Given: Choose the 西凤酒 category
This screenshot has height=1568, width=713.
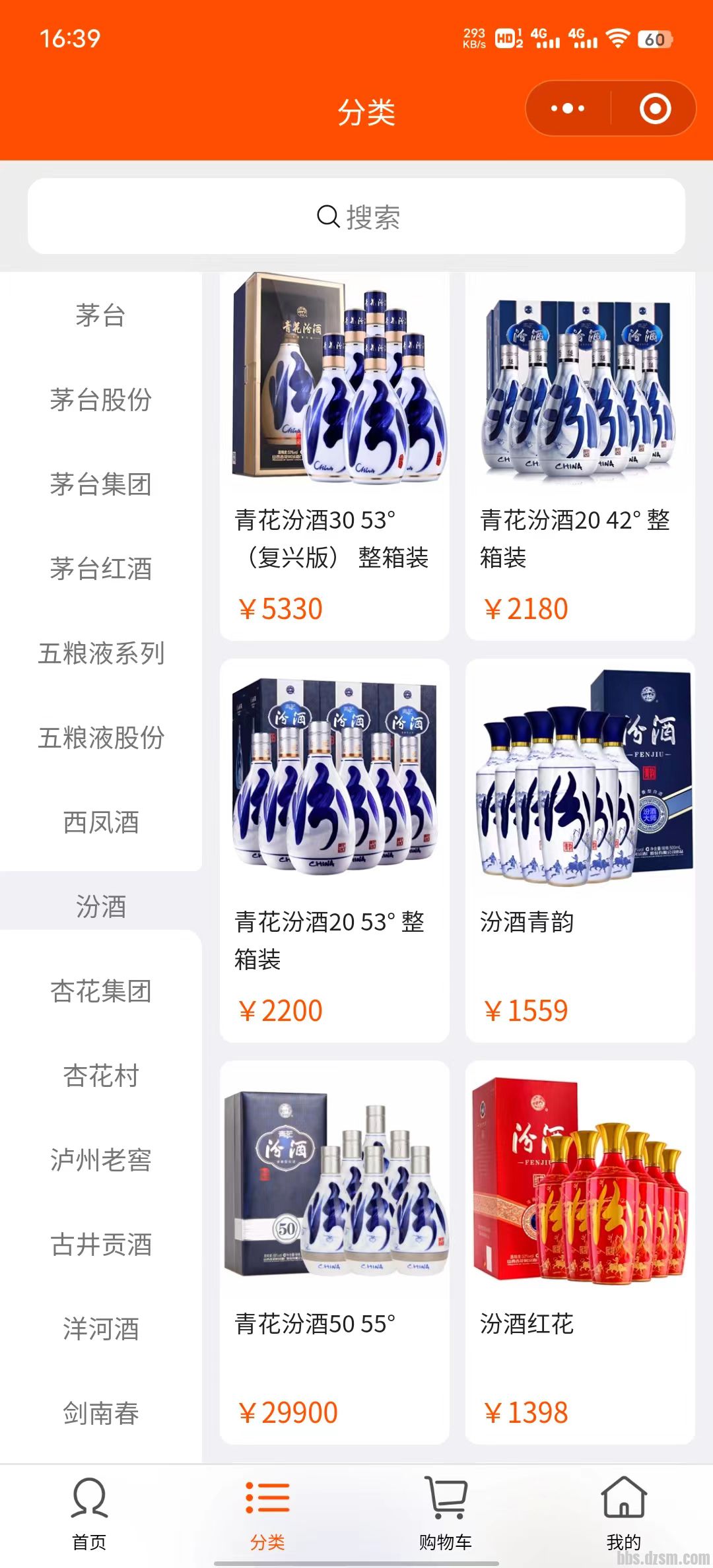Looking at the screenshot, I should [100, 822].
